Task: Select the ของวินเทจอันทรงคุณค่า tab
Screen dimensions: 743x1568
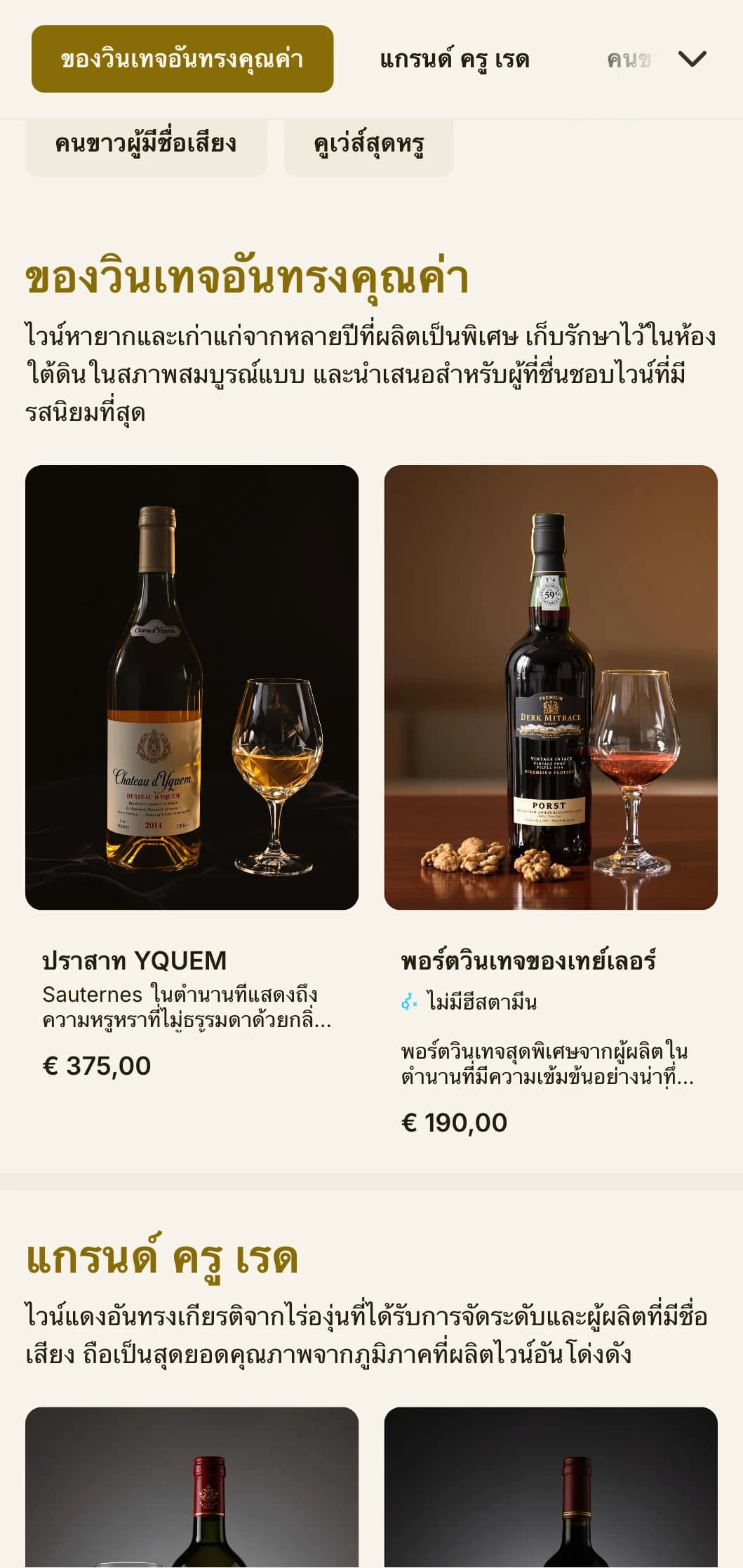Action: point(182,59)
